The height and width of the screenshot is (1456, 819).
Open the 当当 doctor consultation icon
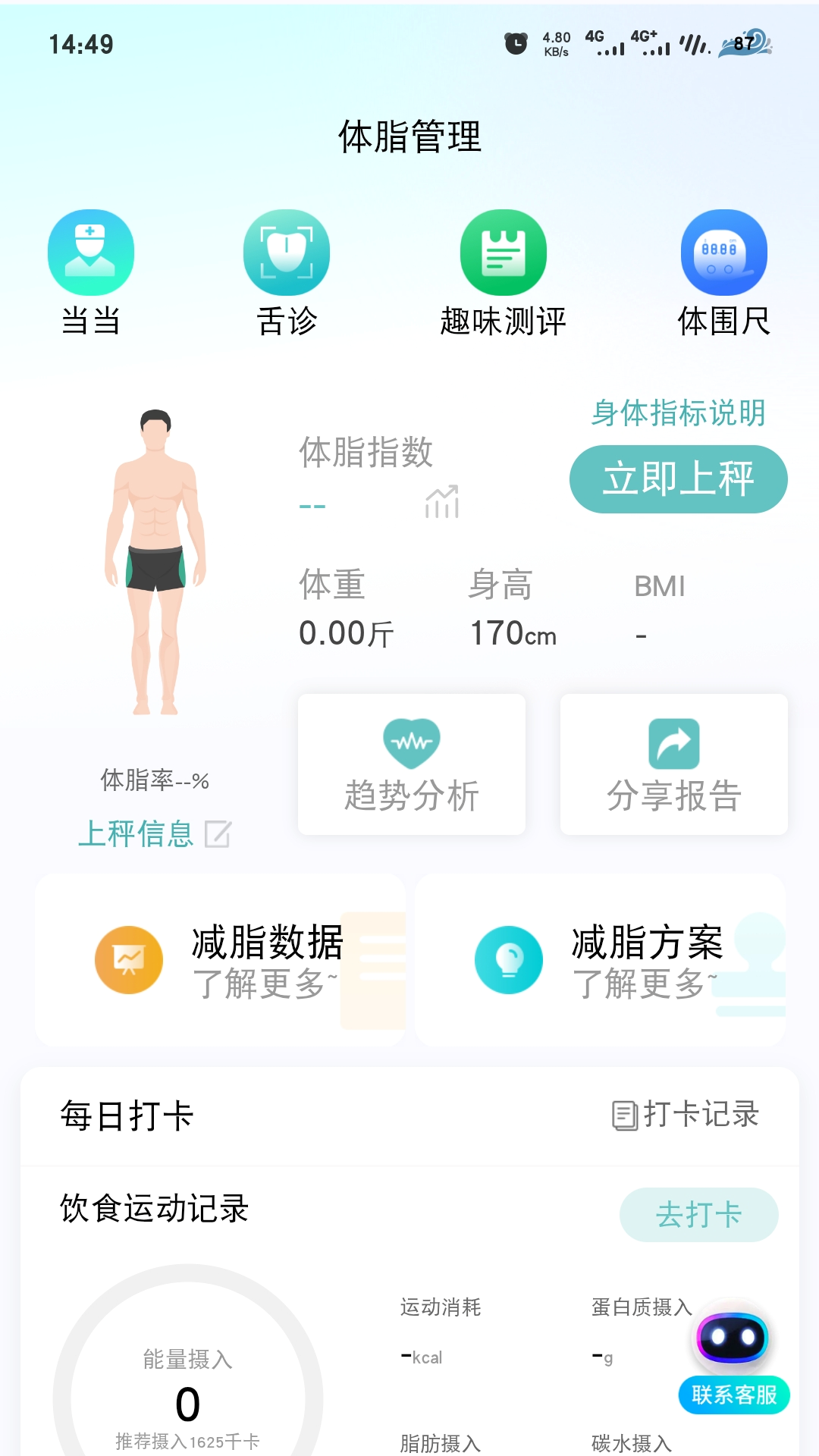tap(91, 251)
